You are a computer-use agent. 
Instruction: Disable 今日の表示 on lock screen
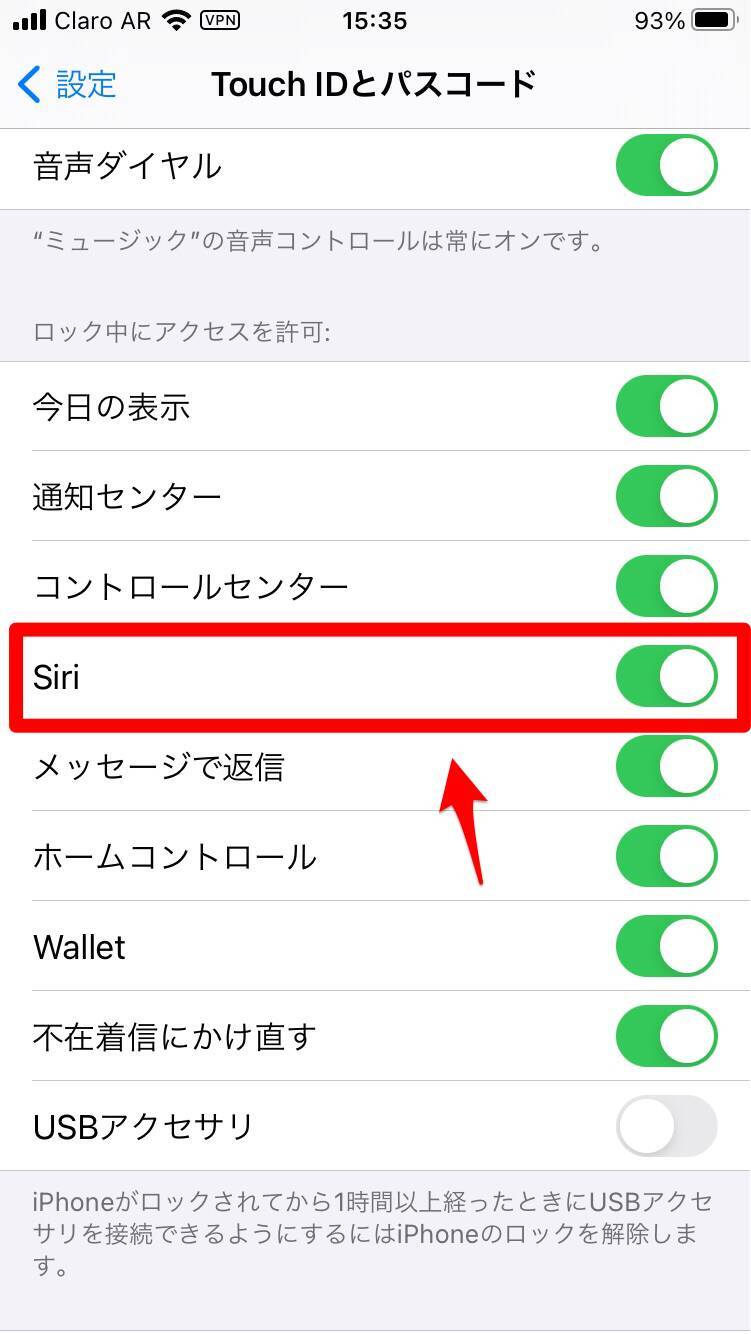tap(666, 407)
